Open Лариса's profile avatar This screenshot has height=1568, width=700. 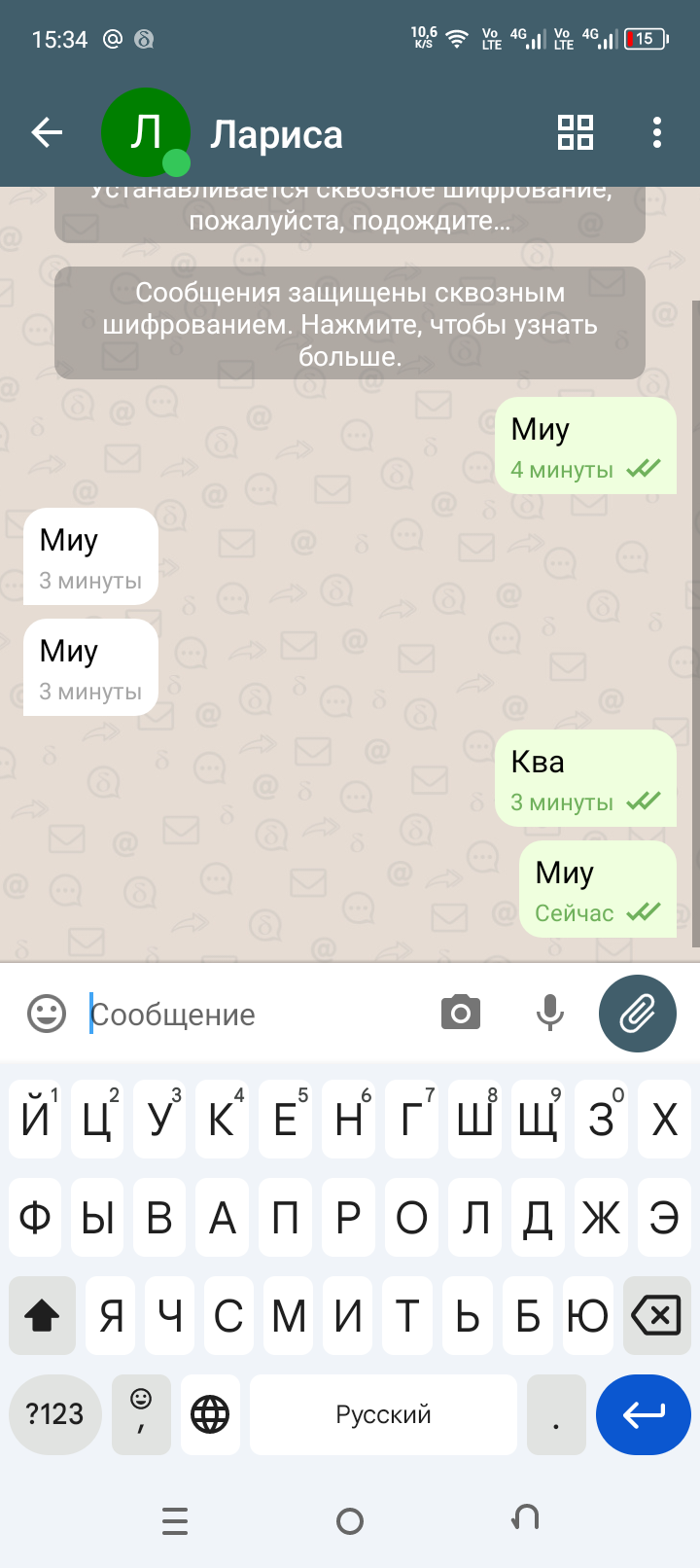145,132
